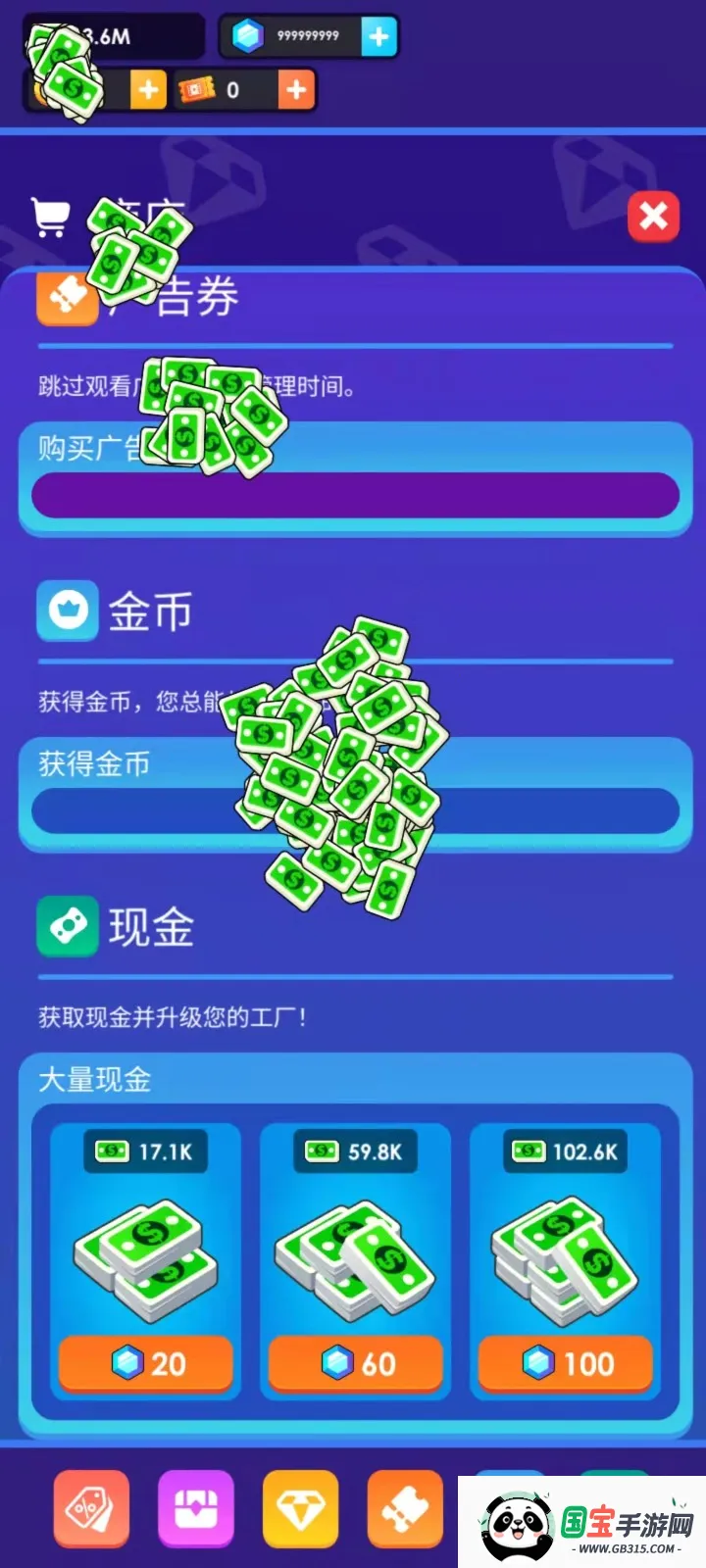Click the purple 购买广告 progress bar
Image resolution: width=706 pixels, height=1568 pixels.
[x=355, y=496]
